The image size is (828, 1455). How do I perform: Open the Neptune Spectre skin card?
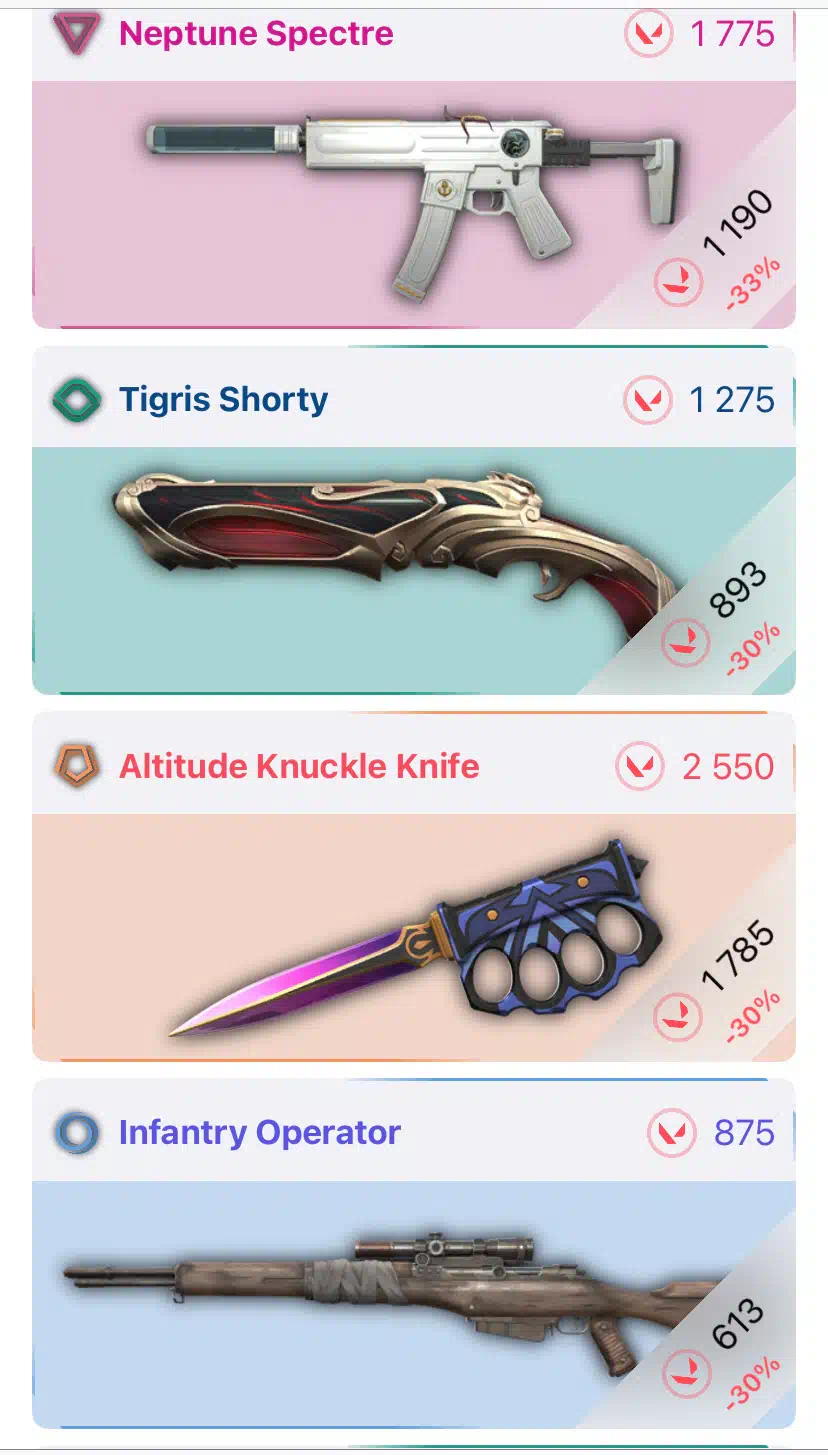(x=414, y=170)
